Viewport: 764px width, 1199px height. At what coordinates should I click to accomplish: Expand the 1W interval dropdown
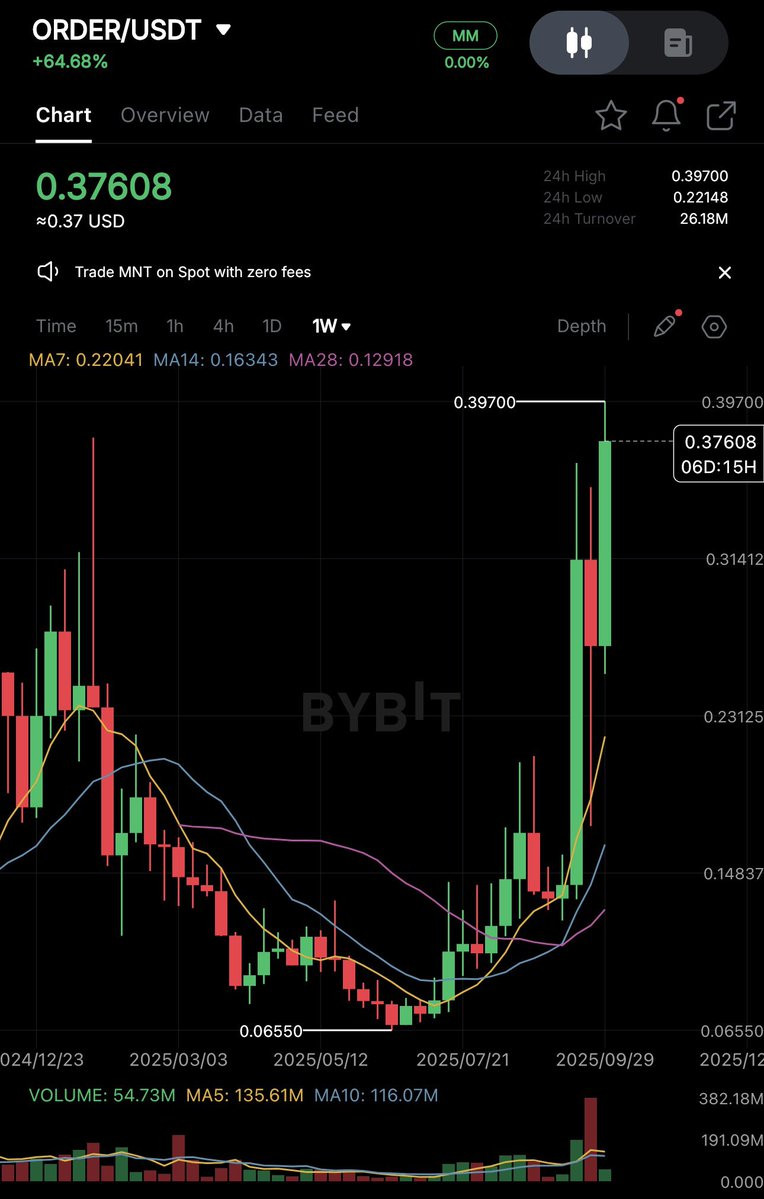click(331, 326)
